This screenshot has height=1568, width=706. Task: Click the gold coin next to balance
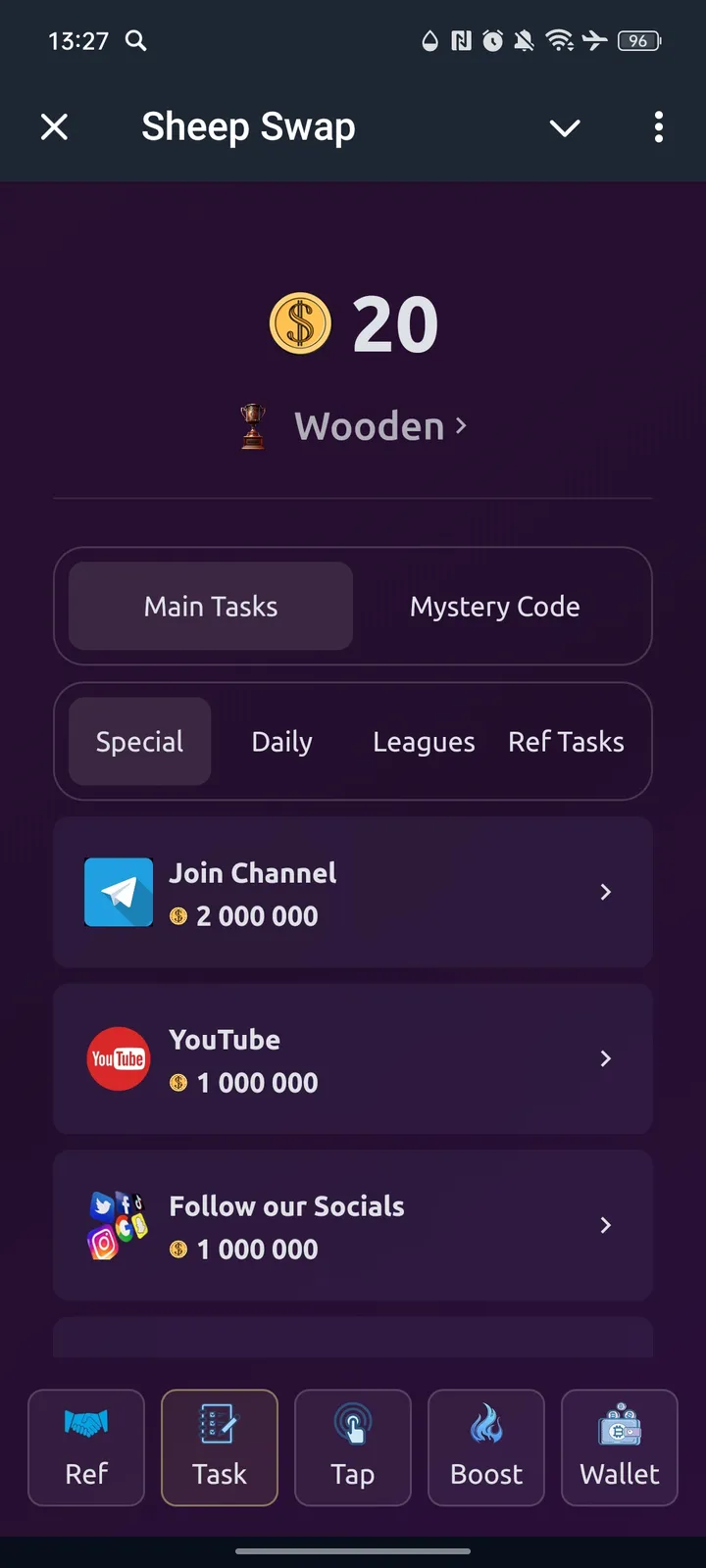click(x=299, y=322)
